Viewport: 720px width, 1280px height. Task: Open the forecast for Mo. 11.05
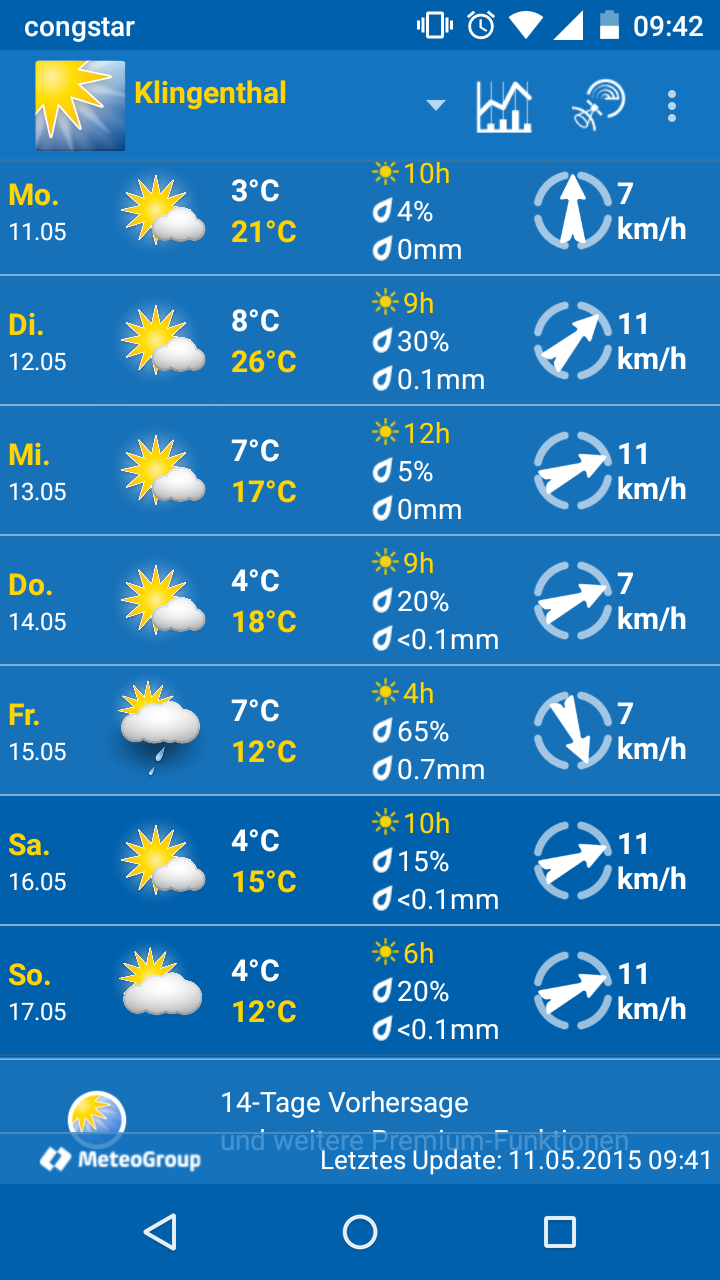coord(360,212)
